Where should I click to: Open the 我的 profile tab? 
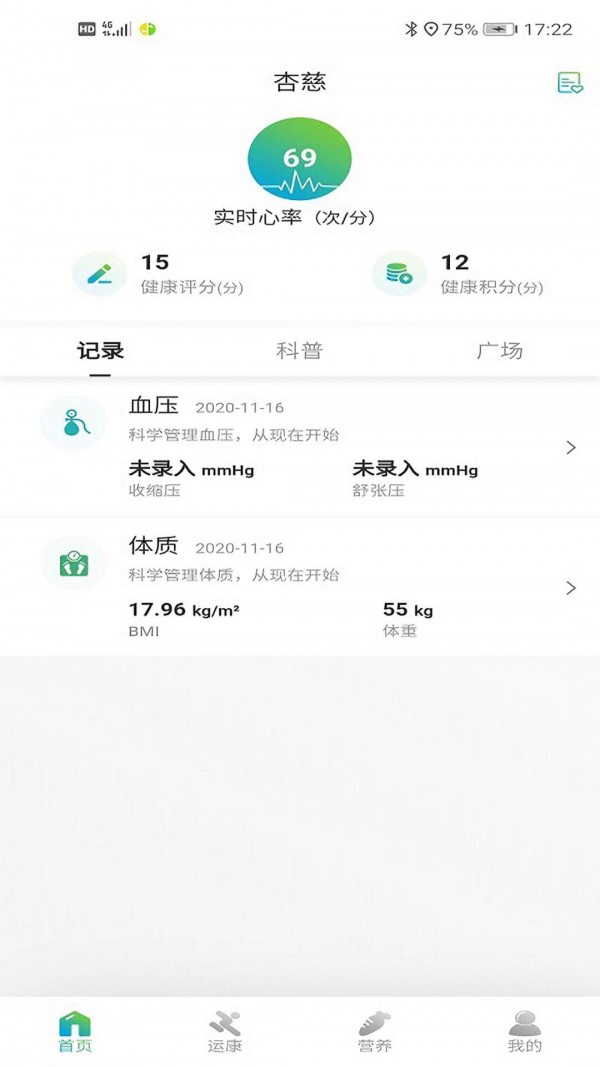tap(524, 1032)
